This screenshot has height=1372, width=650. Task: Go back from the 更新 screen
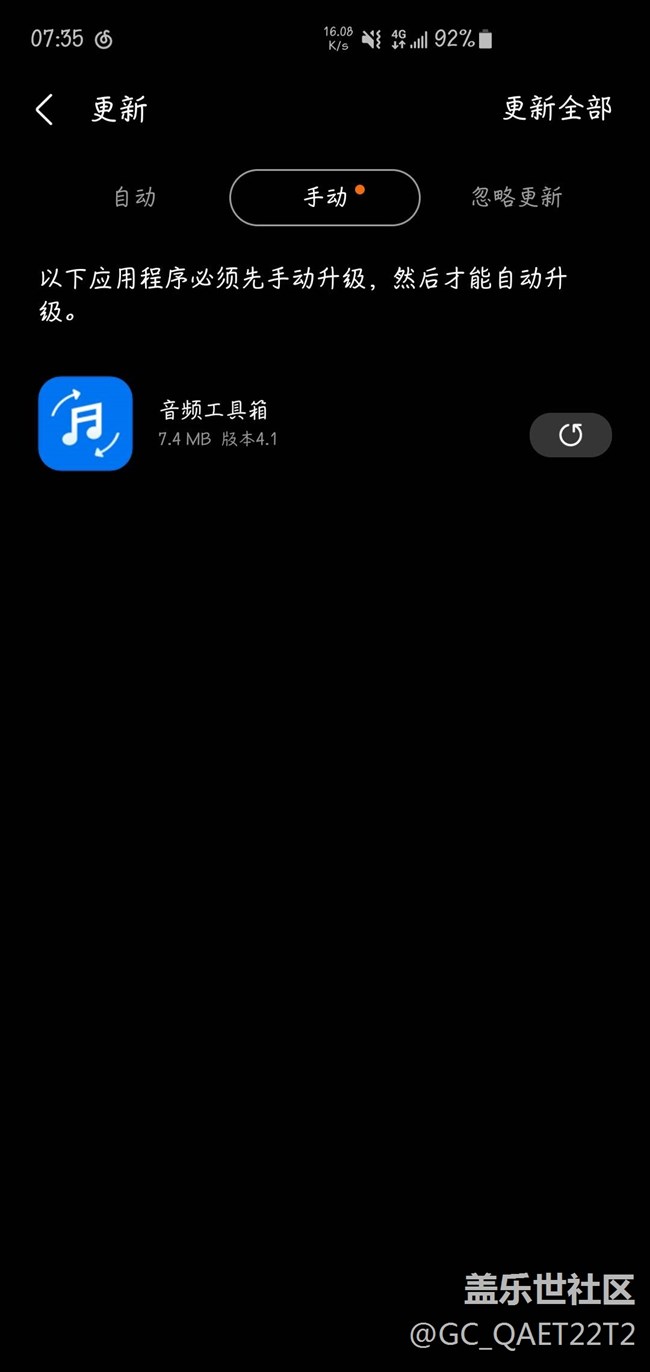(44, 109)
